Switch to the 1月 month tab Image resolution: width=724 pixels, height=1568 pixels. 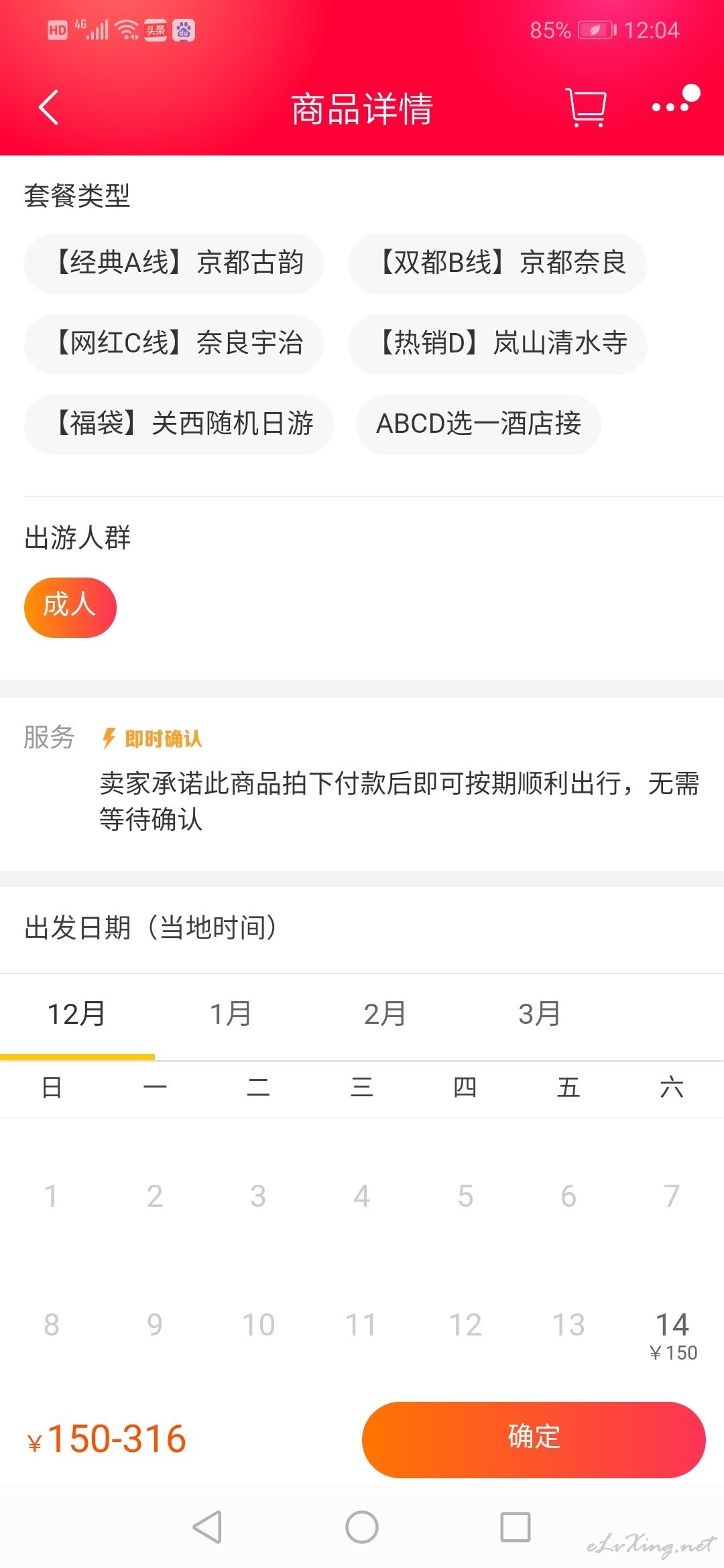point(231,1015)
